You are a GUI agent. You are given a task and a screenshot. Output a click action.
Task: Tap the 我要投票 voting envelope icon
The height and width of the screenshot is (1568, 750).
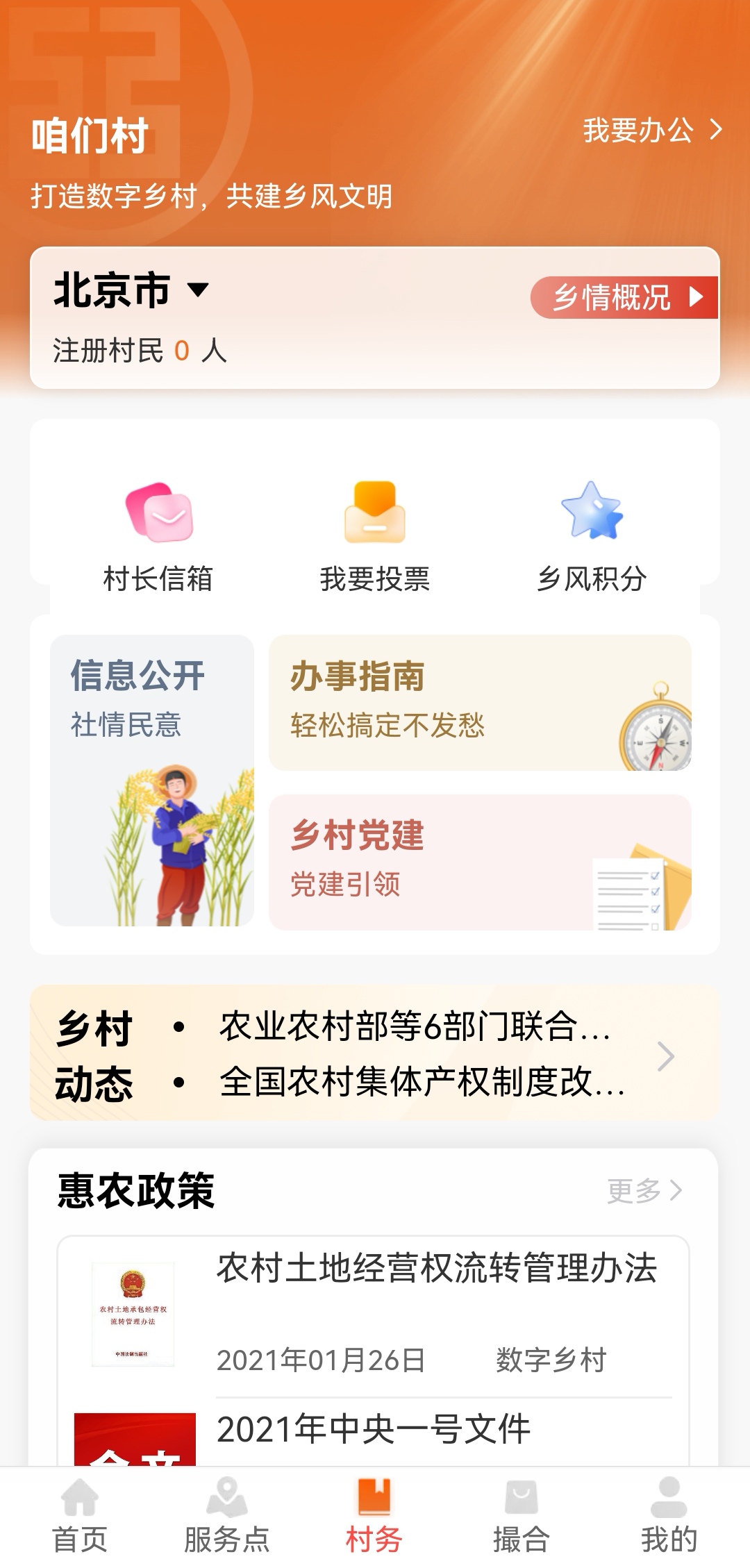(x=376, y=512)
